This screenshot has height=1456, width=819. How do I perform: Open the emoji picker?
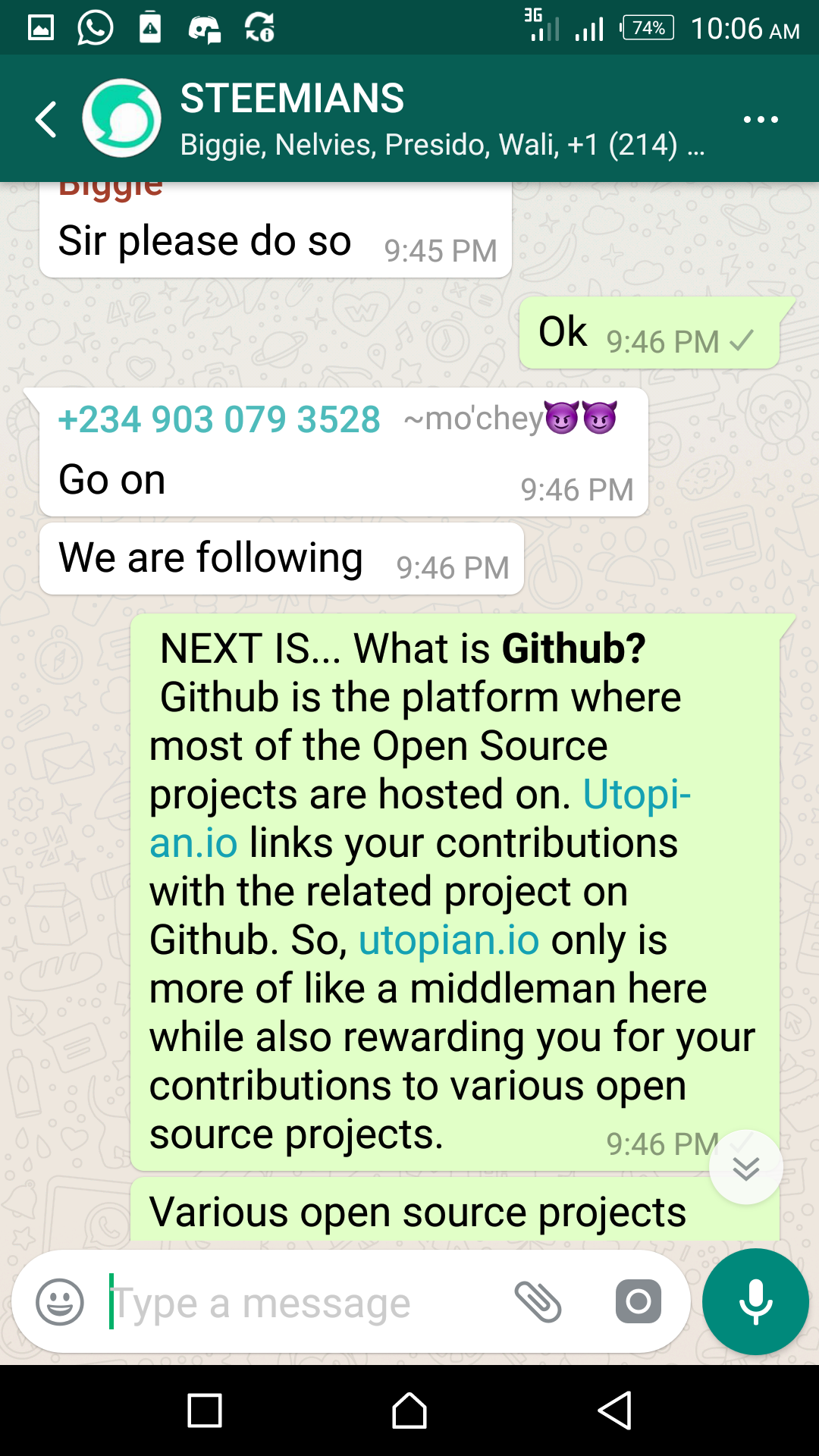click(60, 1302)
